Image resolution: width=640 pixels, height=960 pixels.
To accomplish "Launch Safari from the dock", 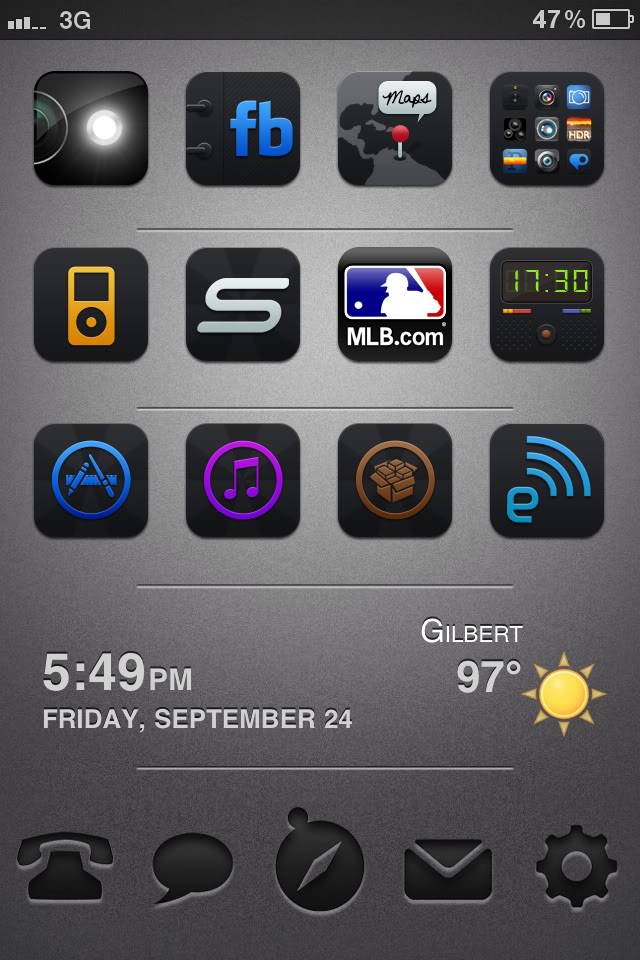I will click(x=320, y=862).
